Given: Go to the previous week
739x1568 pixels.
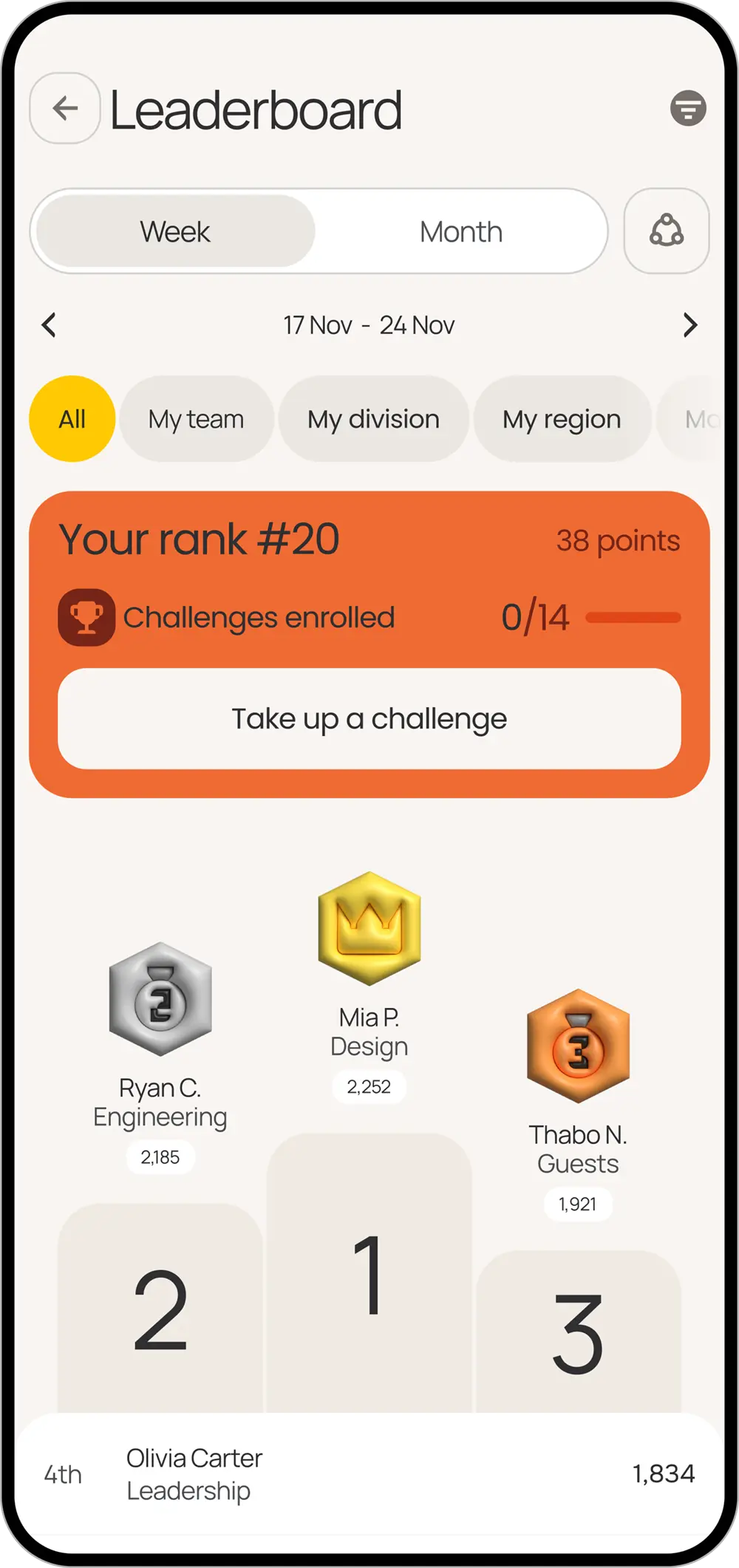Looking at the screenshot, I should tap(50, 325).
